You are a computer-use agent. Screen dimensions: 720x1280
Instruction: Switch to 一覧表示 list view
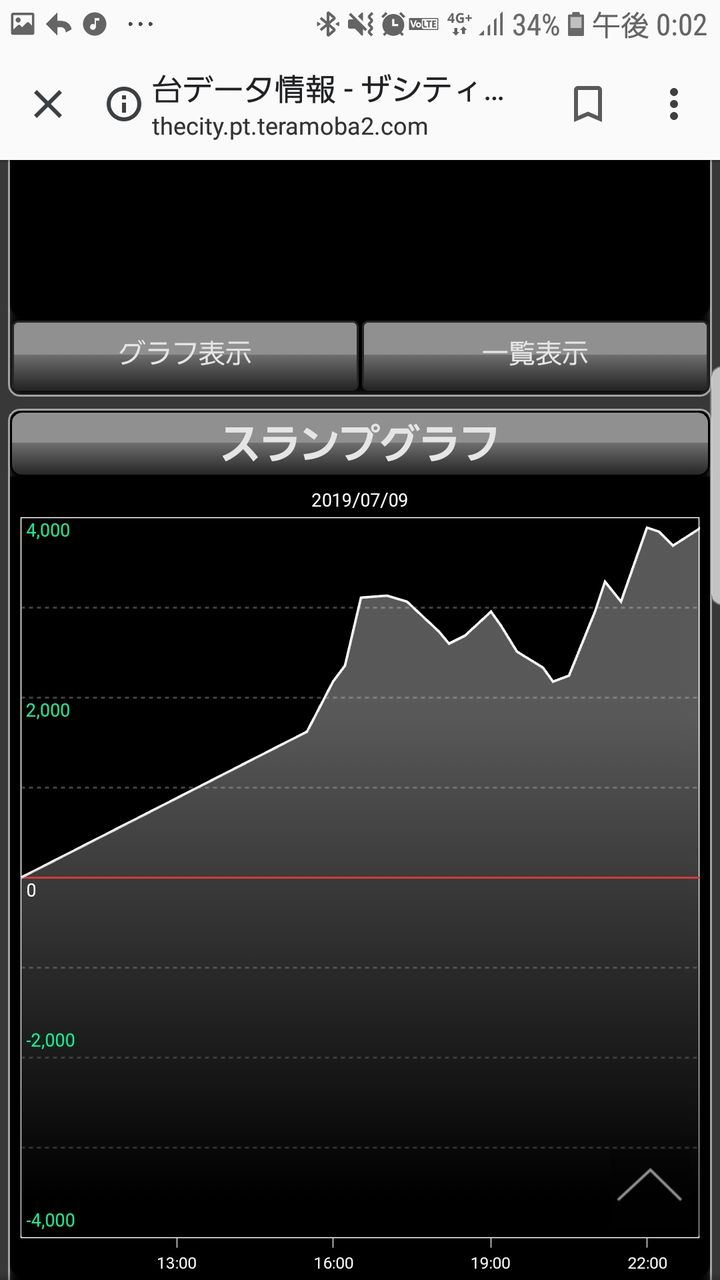tap(535, 355)
